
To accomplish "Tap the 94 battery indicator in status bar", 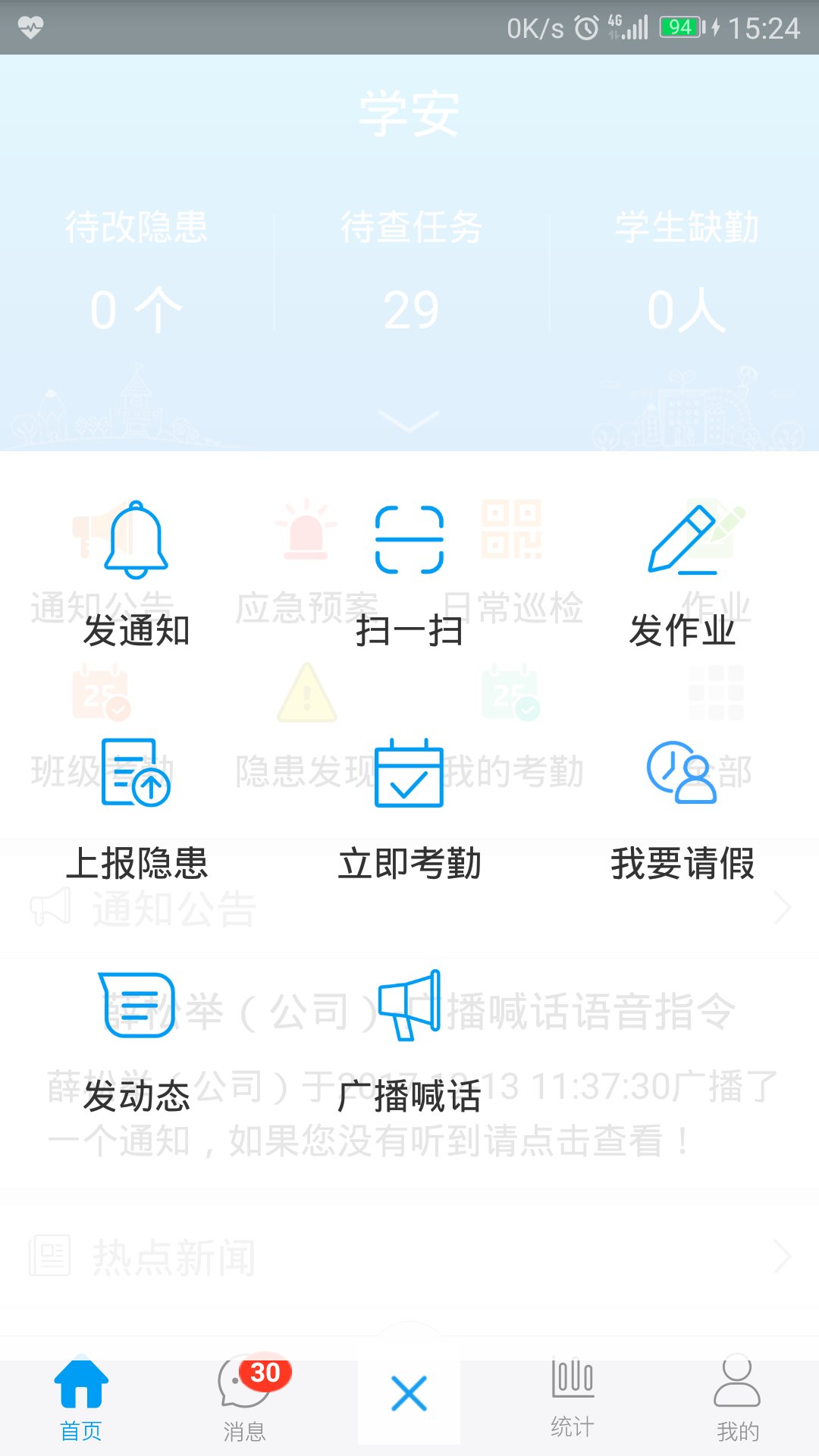I will [x=680, y=25].
